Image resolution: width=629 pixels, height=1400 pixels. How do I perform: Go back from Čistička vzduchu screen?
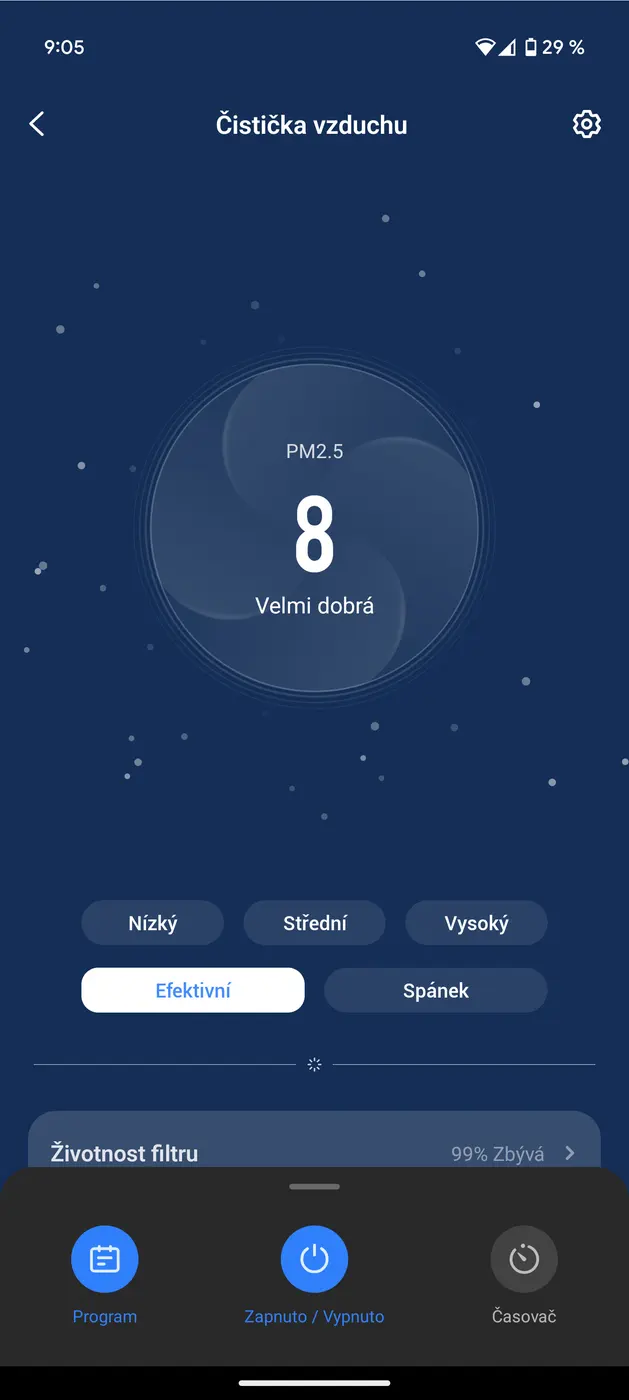(x=37, y=124)
